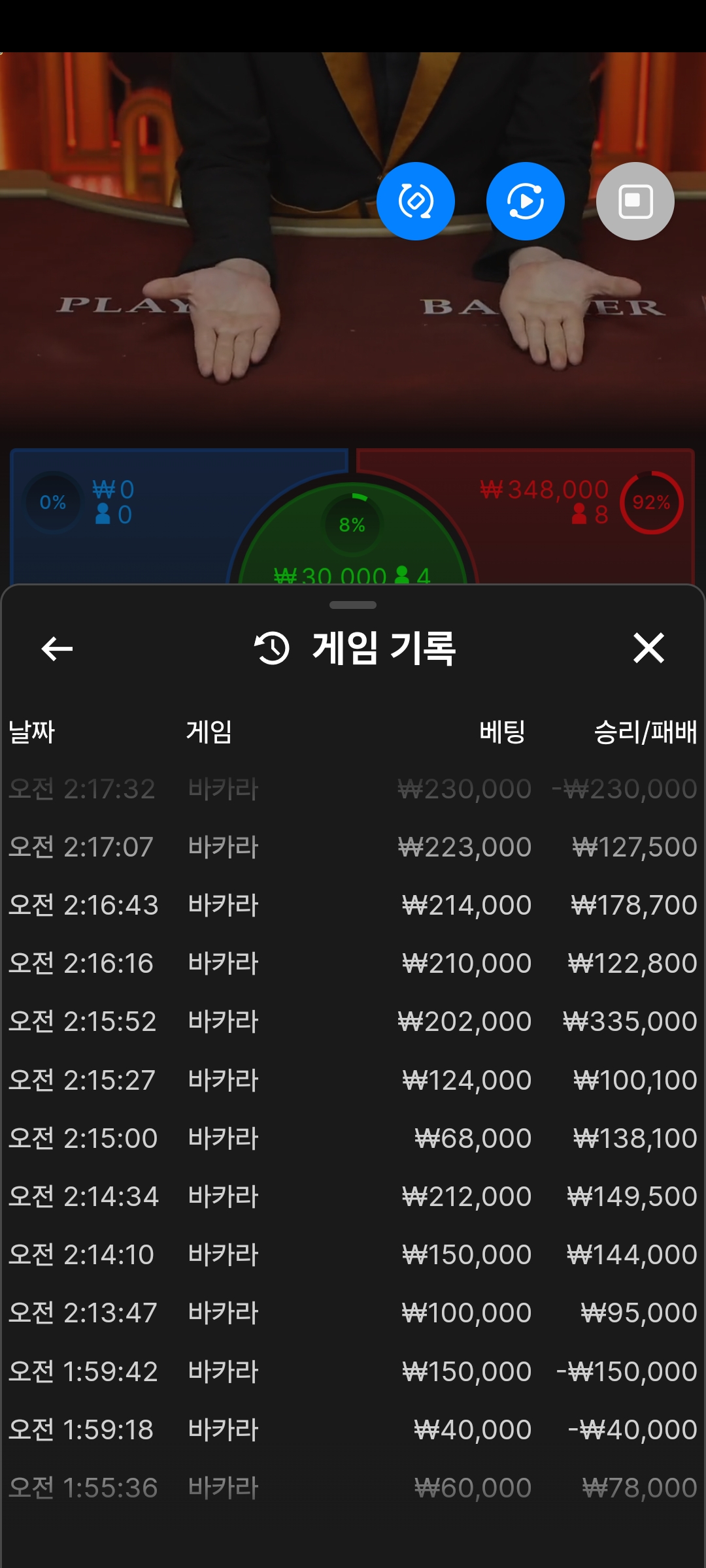The height and width of the screenshot is (1568, 706).
Task: Open the 오전 2:16:43 baccarat record
Action: coord(353,905)
